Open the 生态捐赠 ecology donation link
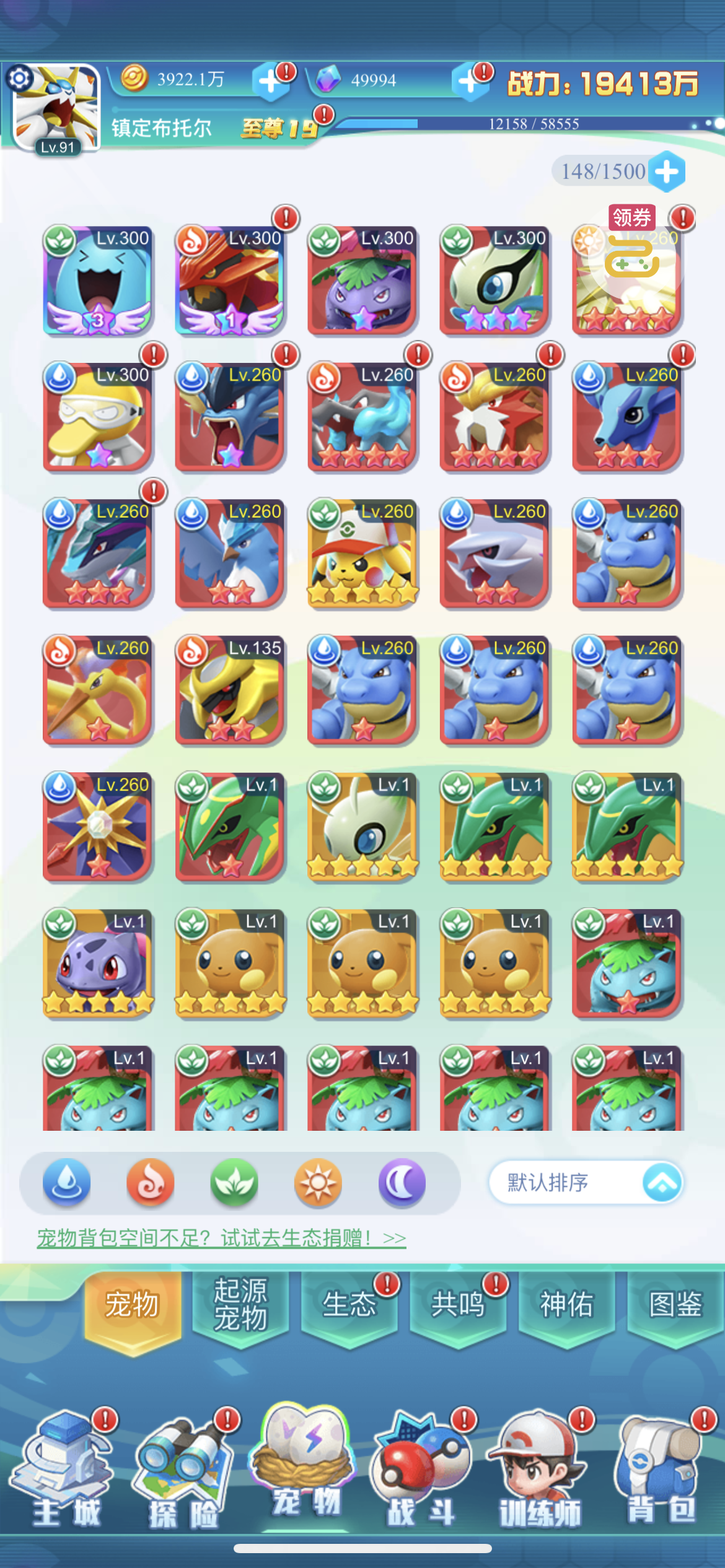The width and height of the screenshot is (725, 1568). click(221, 1239)
